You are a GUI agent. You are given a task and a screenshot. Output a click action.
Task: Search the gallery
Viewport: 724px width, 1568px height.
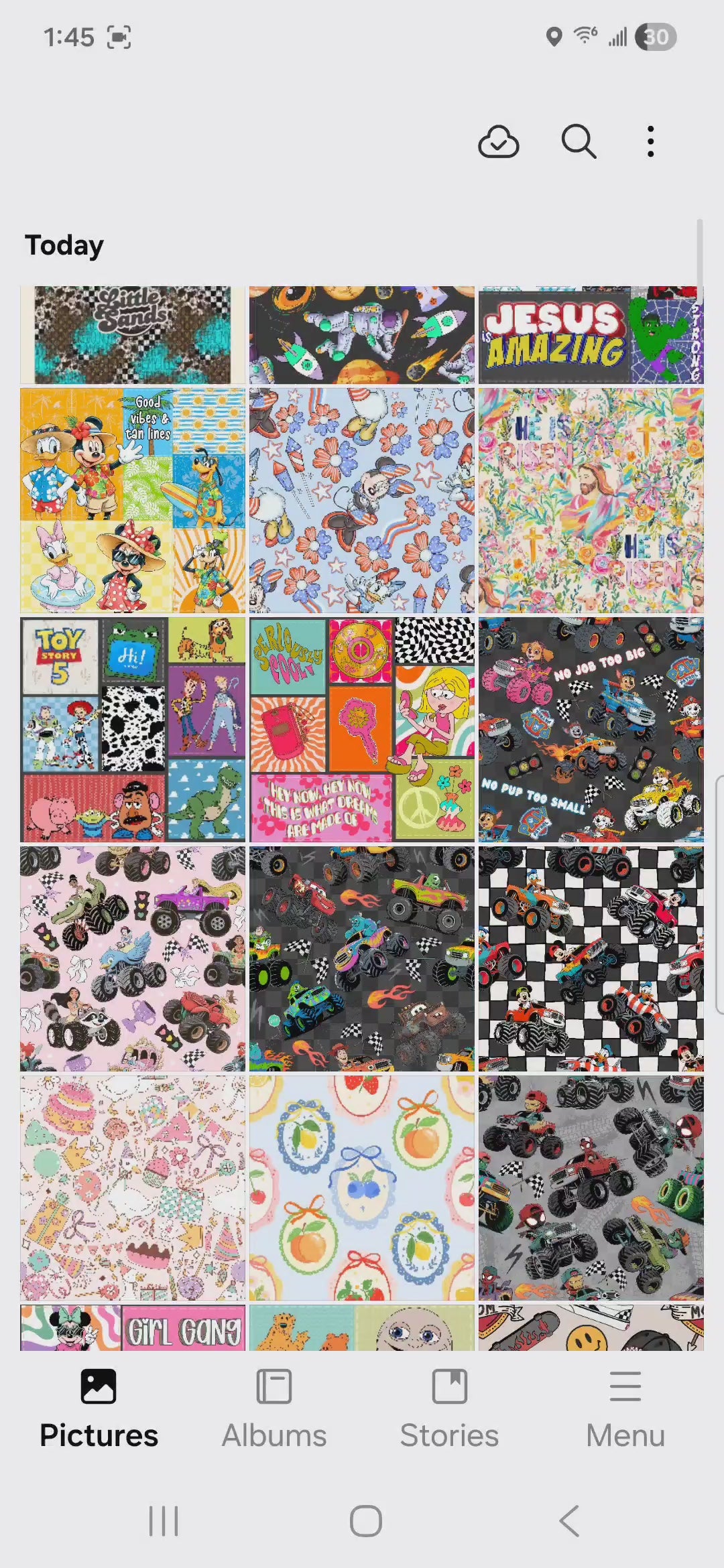click(x=578, y=141)
